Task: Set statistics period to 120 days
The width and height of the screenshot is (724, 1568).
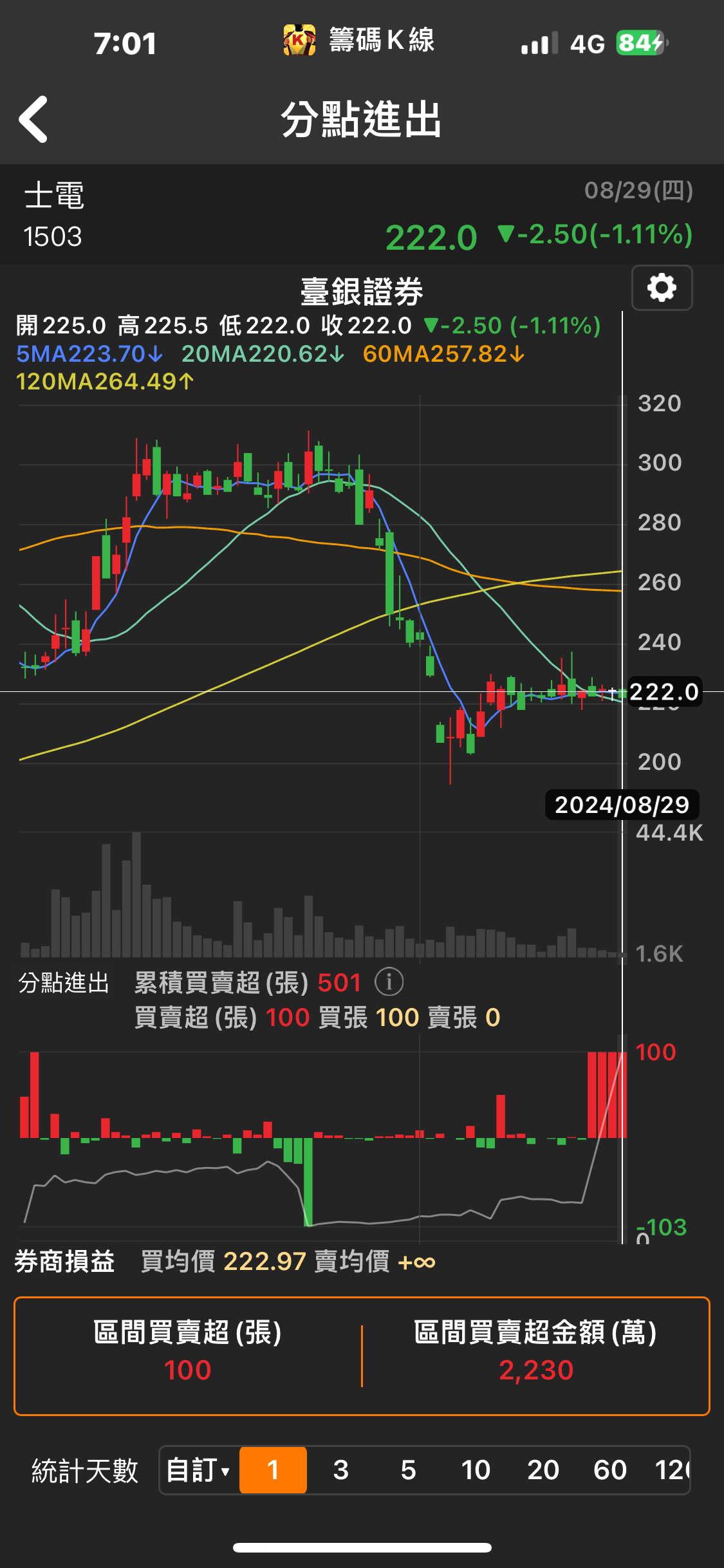Action: (672, 1470)
